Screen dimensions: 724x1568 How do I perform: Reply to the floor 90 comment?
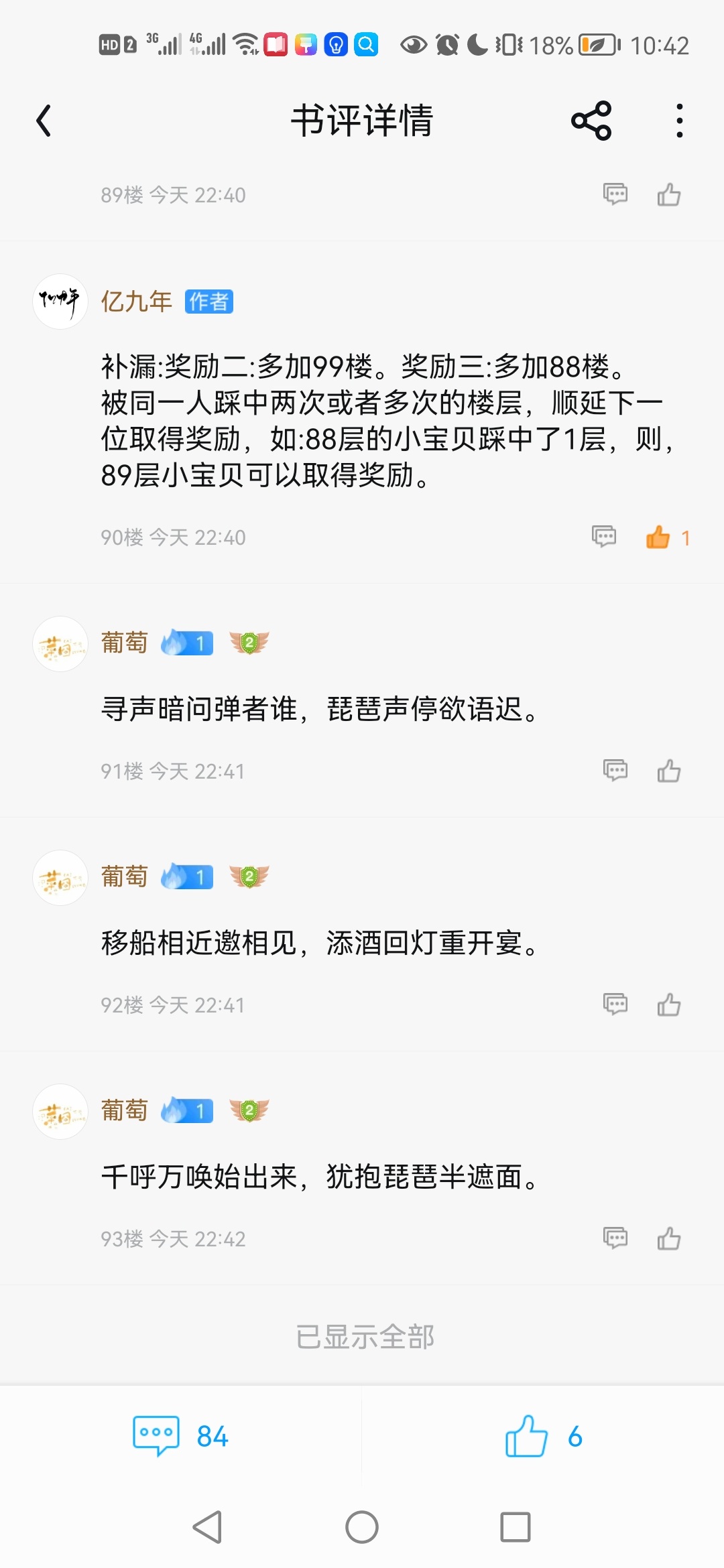coord(604,537)
